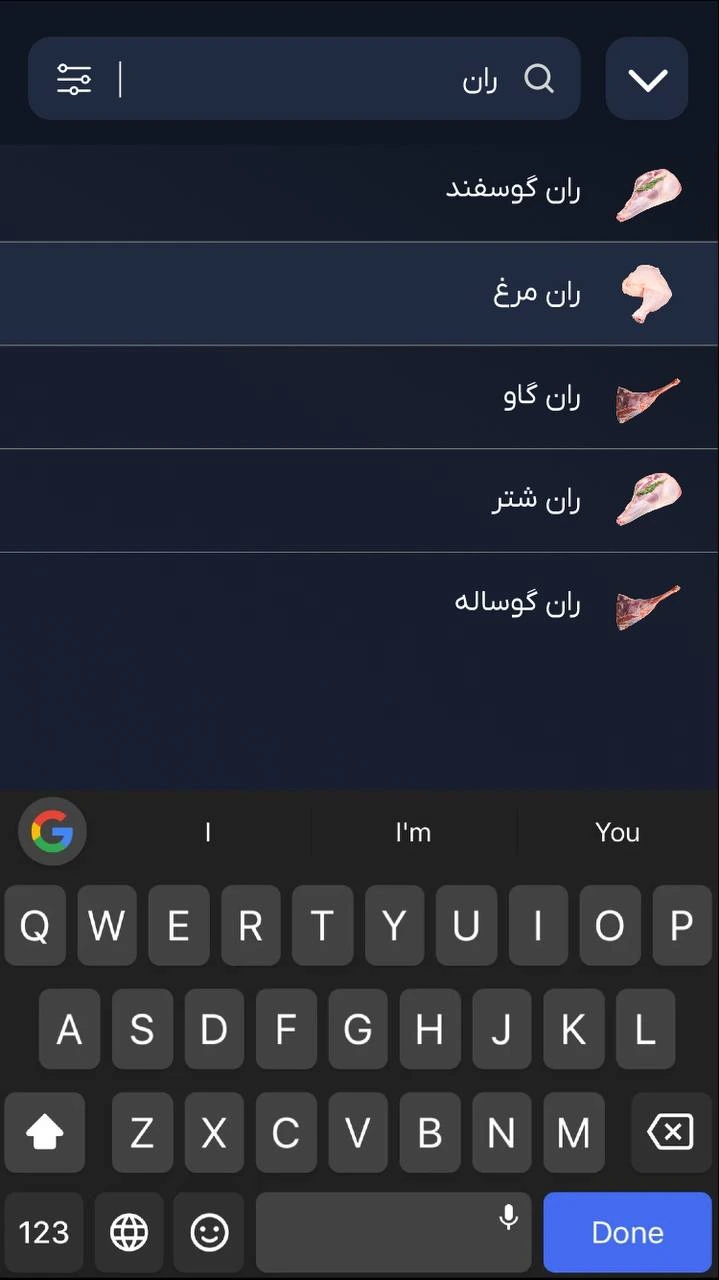Switch keyboard language with globe key
The width and height of the screenshot is (719, 1280).
tap(129, 1232)
